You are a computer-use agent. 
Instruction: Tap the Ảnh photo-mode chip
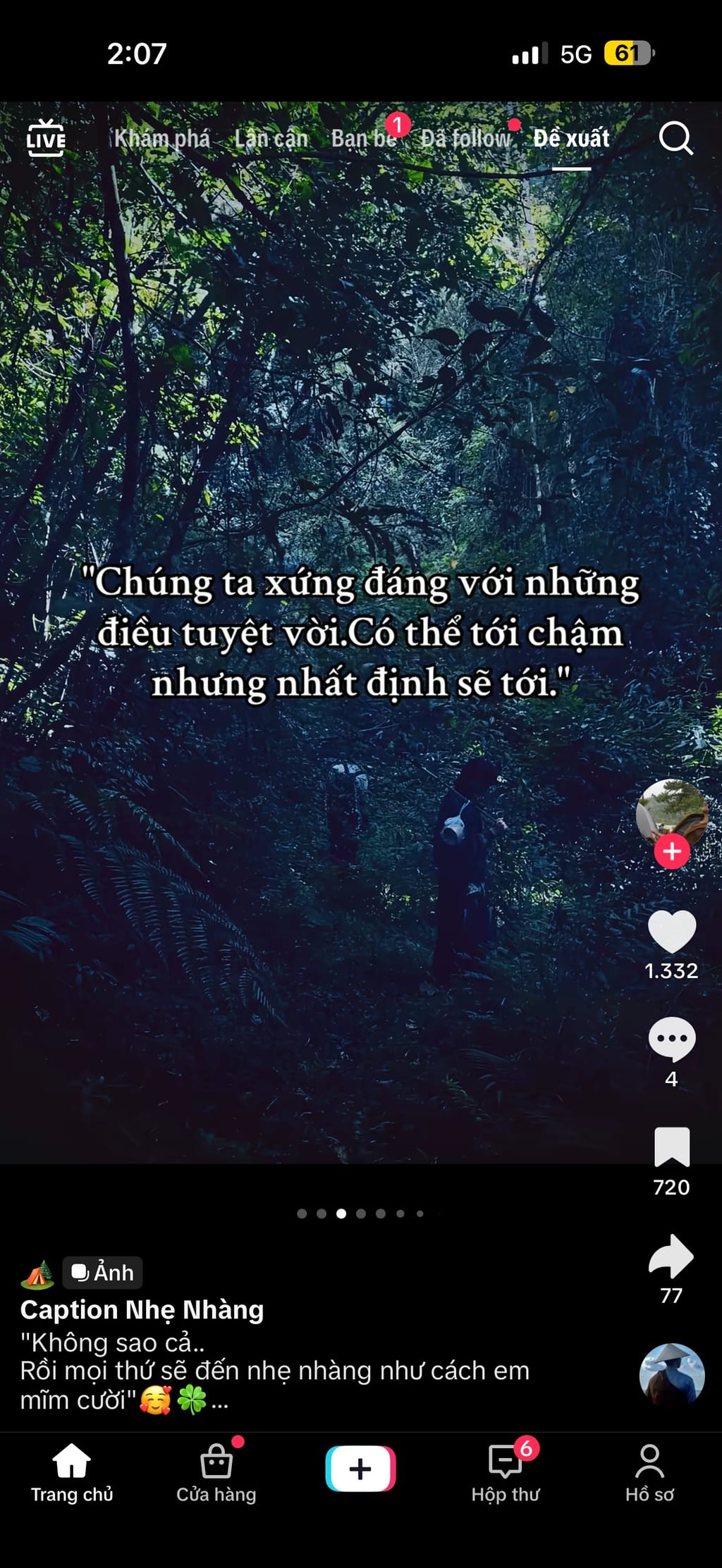[x=103, y=1272]
